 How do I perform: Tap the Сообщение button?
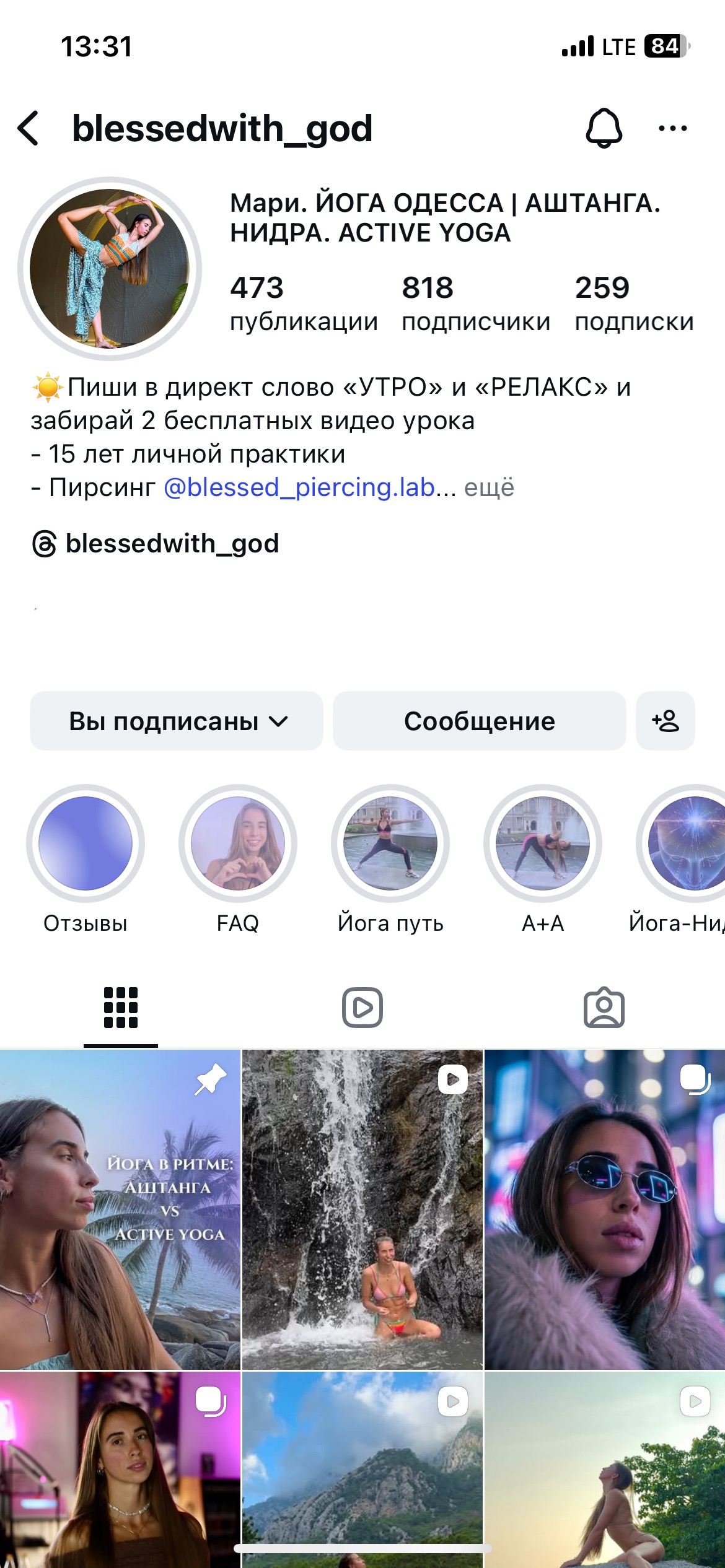[479, 721]
